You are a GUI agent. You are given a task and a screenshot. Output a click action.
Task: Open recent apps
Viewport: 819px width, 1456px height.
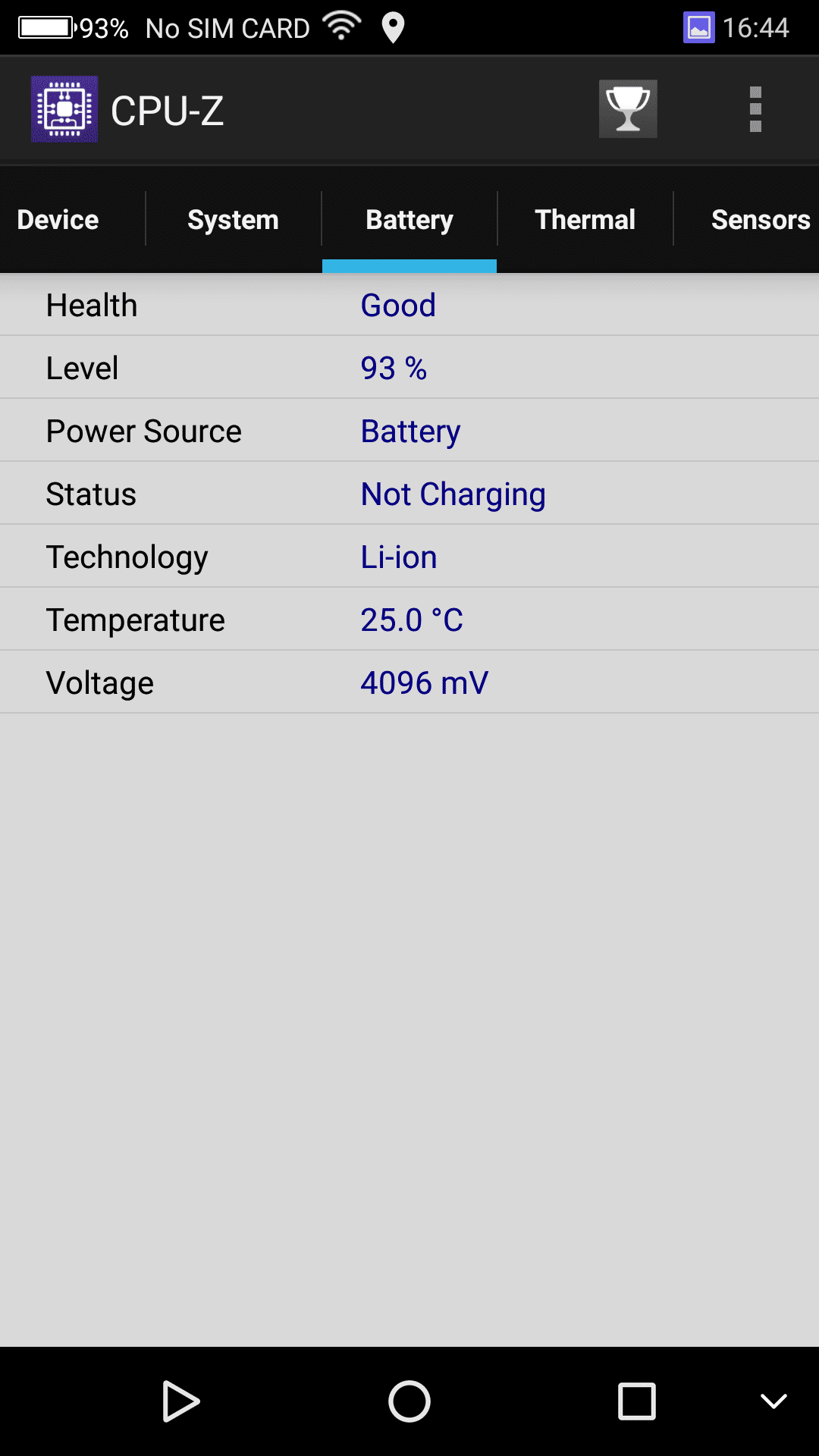(x=637, y=1401)
